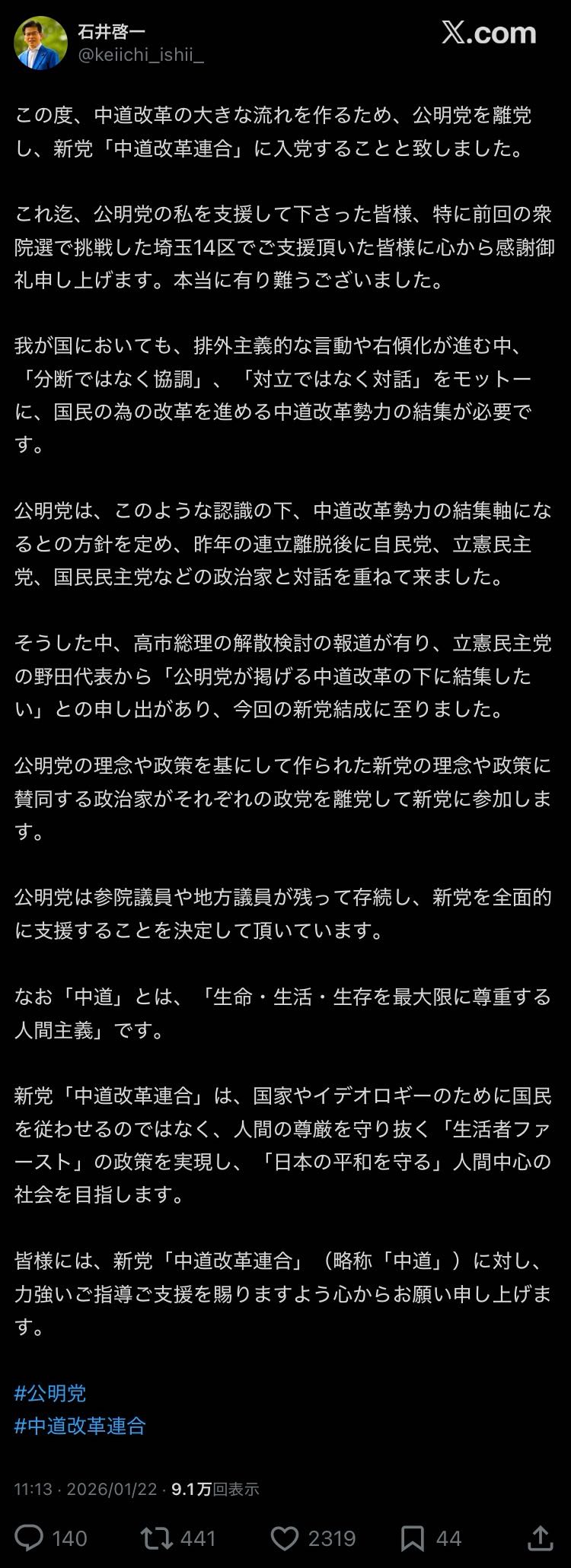The width and height of the screenshot is (571, 1568).
Task: Reply to 石井啓一's post
Action: click(29, 1538)
